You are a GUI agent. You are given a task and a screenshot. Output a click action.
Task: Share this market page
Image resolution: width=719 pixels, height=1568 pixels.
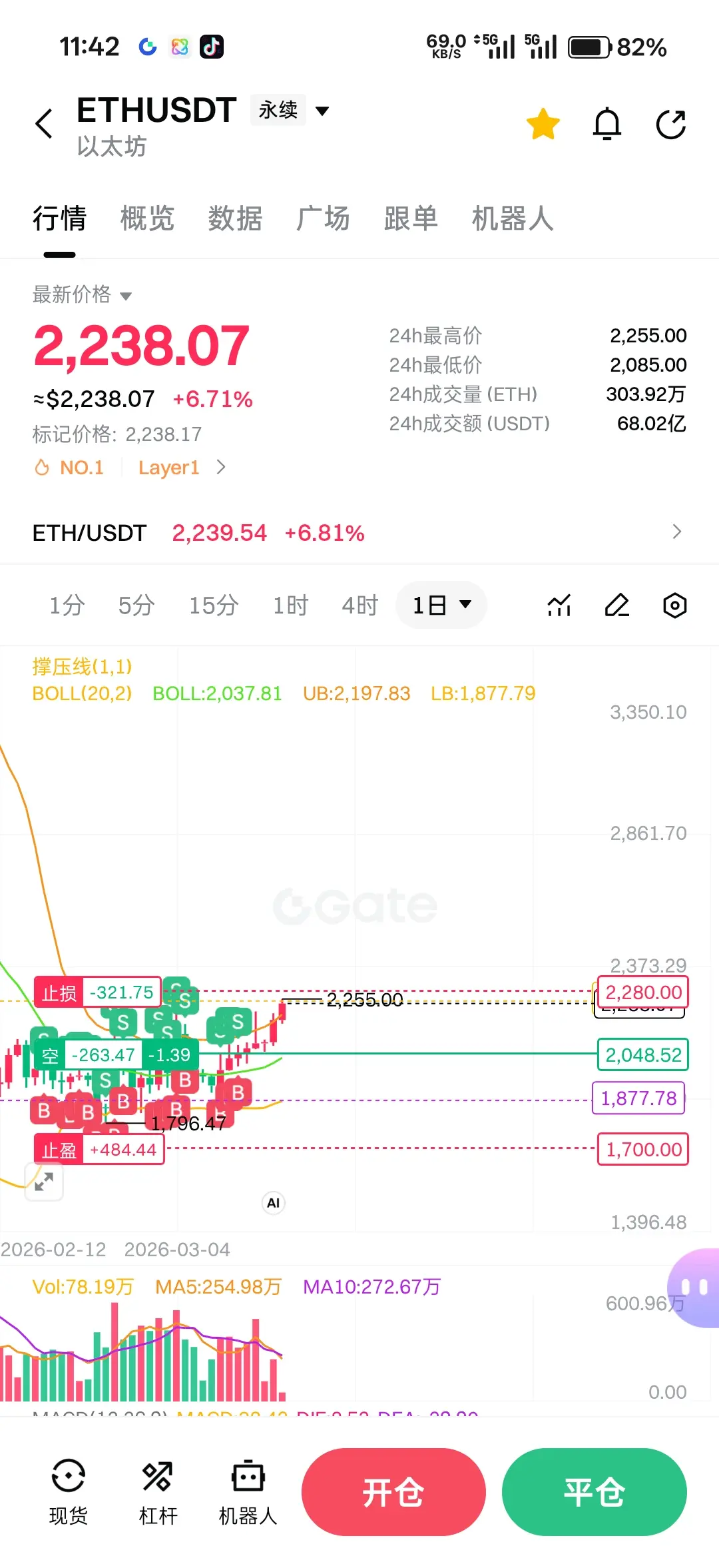pyautogui.click(x=670, y=124)
